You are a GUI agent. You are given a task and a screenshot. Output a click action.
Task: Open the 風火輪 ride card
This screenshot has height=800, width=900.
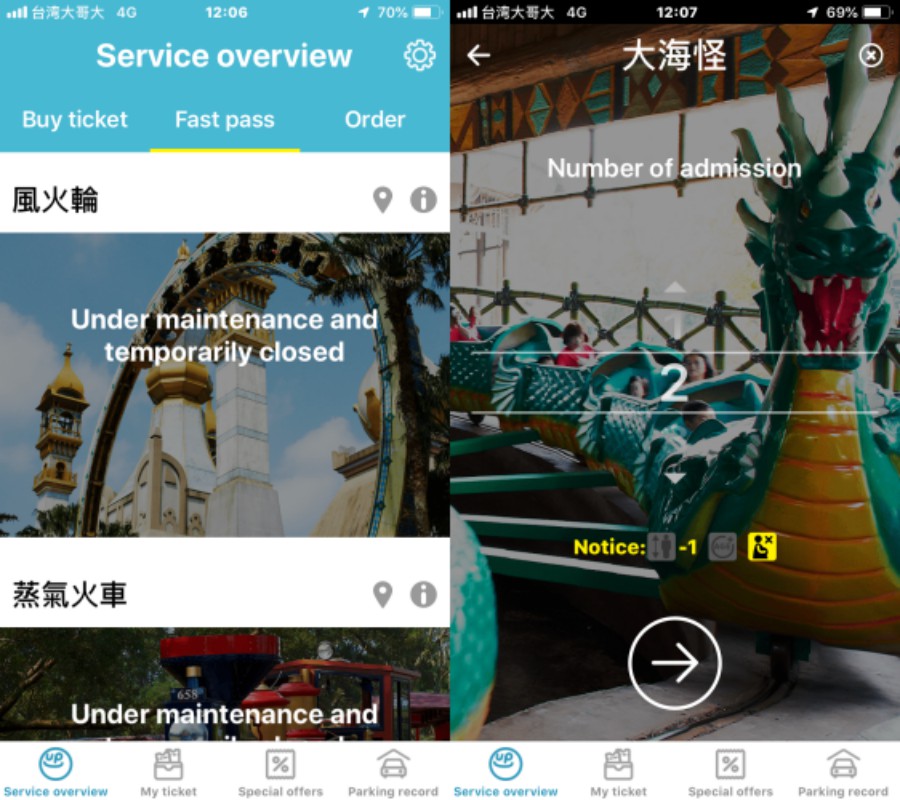coord(224,385)
